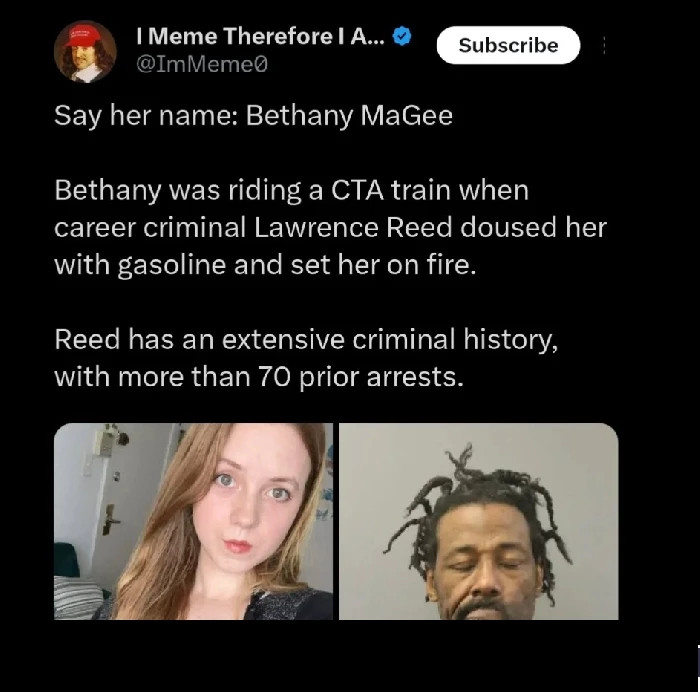The height and width of the screenshot is (692, 700).
Task: Subscribe to I Meme Therefore I Am
Action: 508,45
